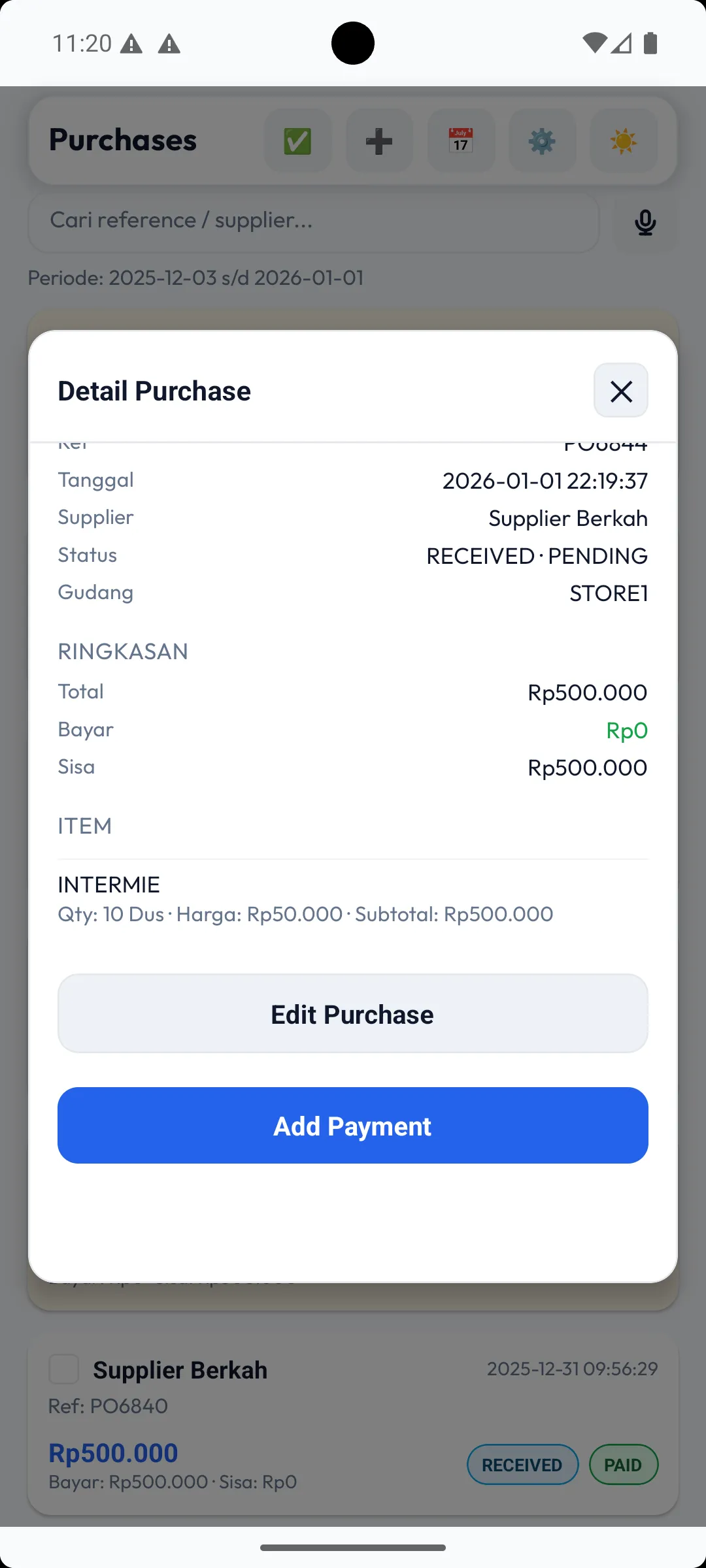
Task: Tap the Cari reference supplier search field
Action: [312, 222]
